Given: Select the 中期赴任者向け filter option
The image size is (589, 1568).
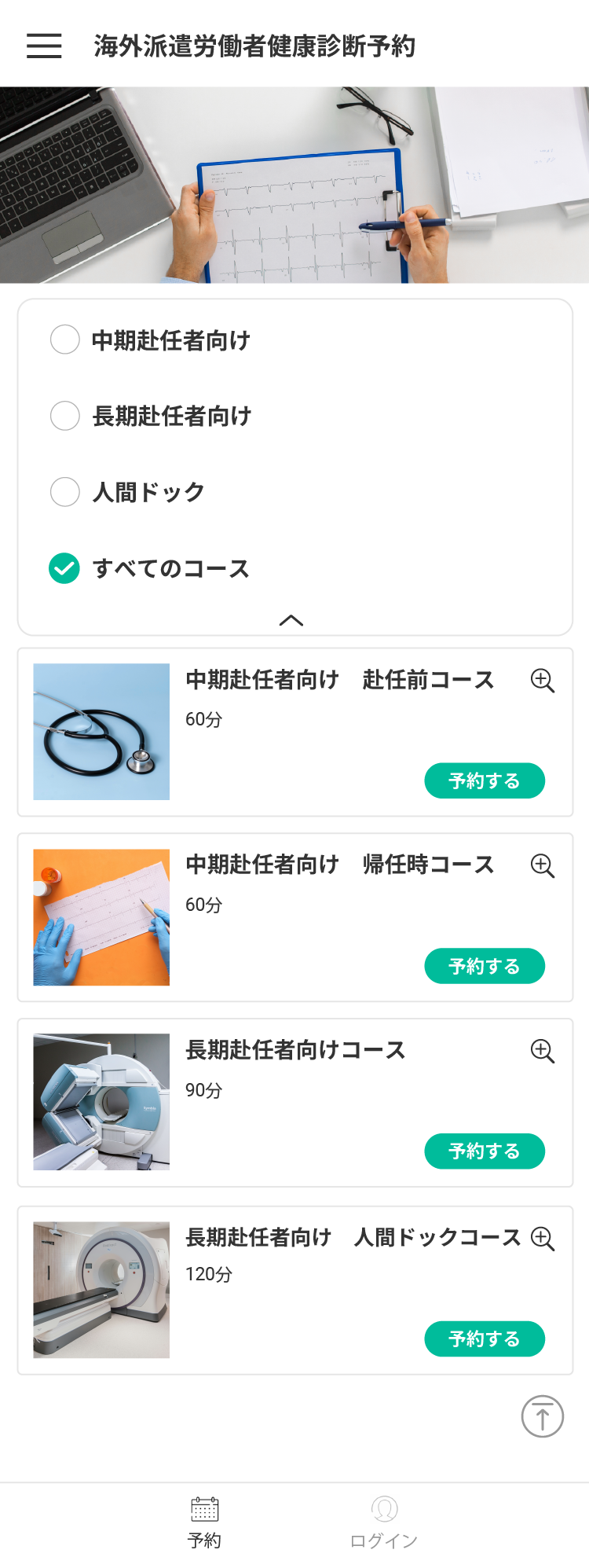Looking at the screenshot, I should point(65,340).
